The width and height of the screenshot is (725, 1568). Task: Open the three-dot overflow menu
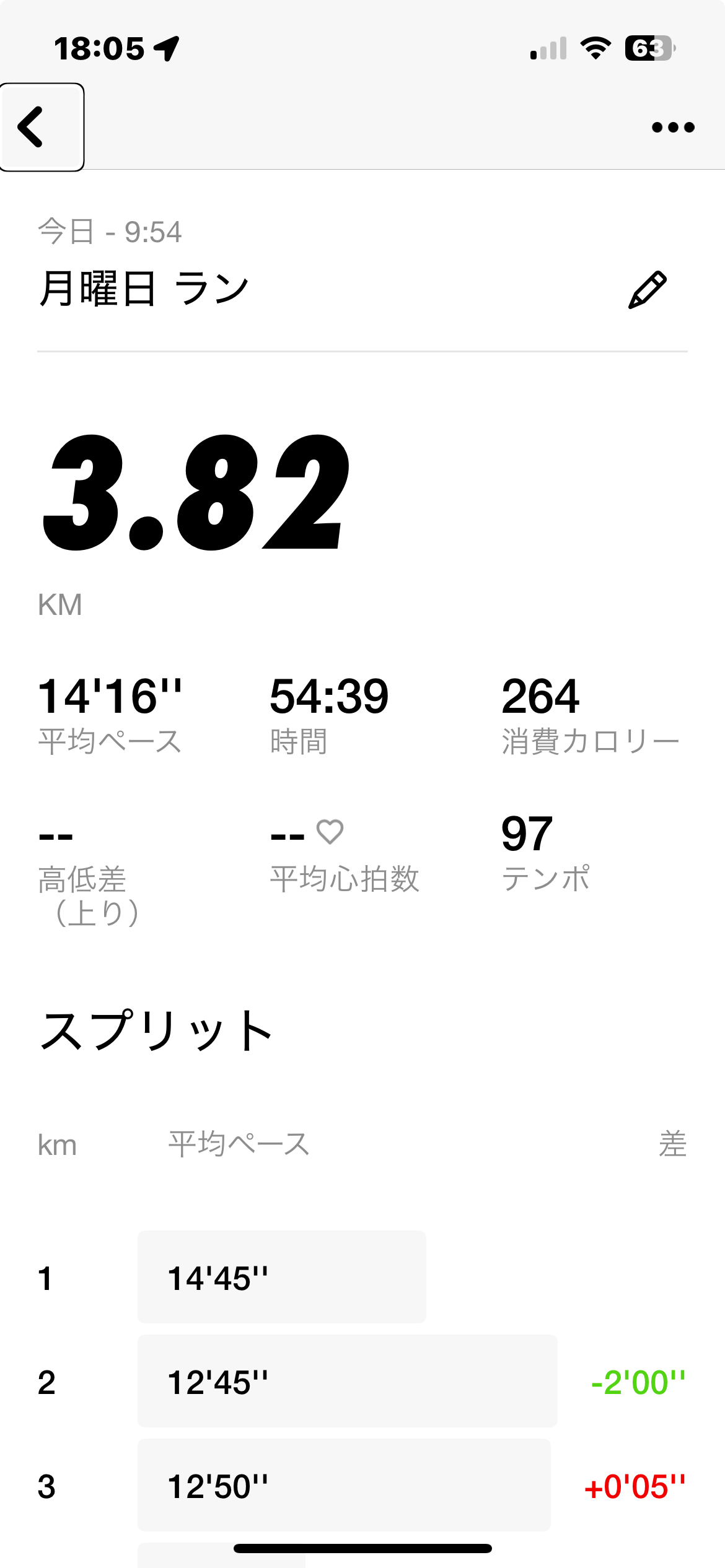click(673, 128)
